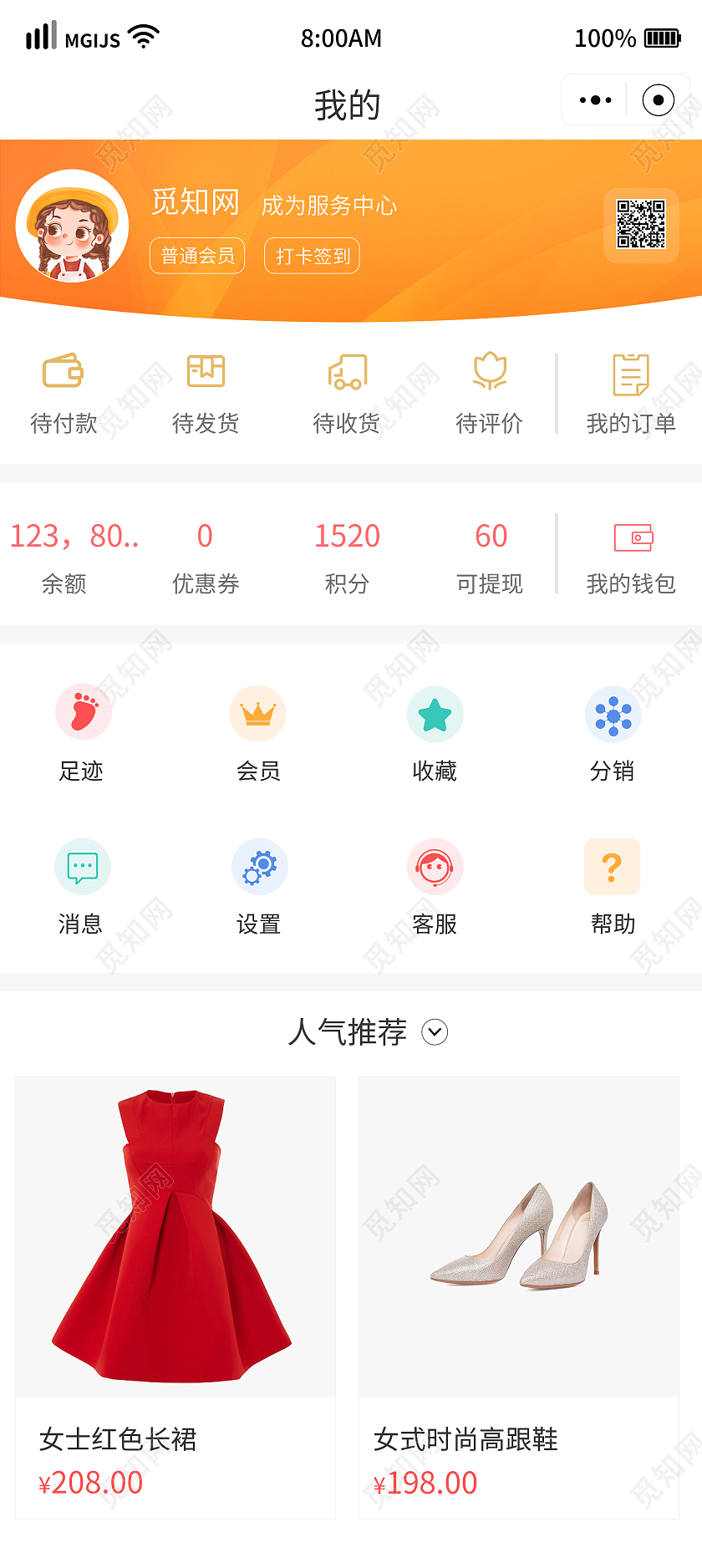Tap the 打卡签到 check-in button
Screen dimensions: 702x1568
[x=311, y=256]
